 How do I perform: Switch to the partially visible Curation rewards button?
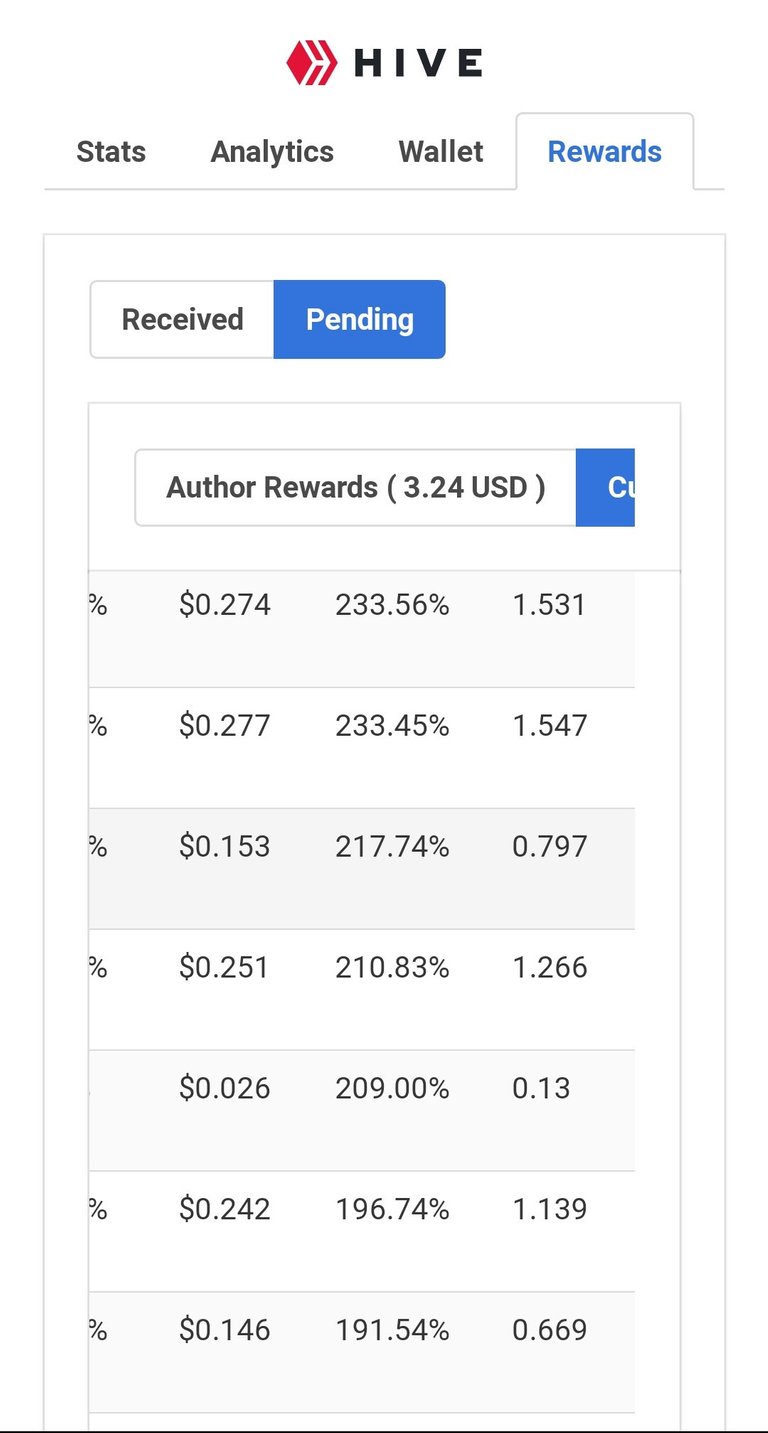click(607, 488)
